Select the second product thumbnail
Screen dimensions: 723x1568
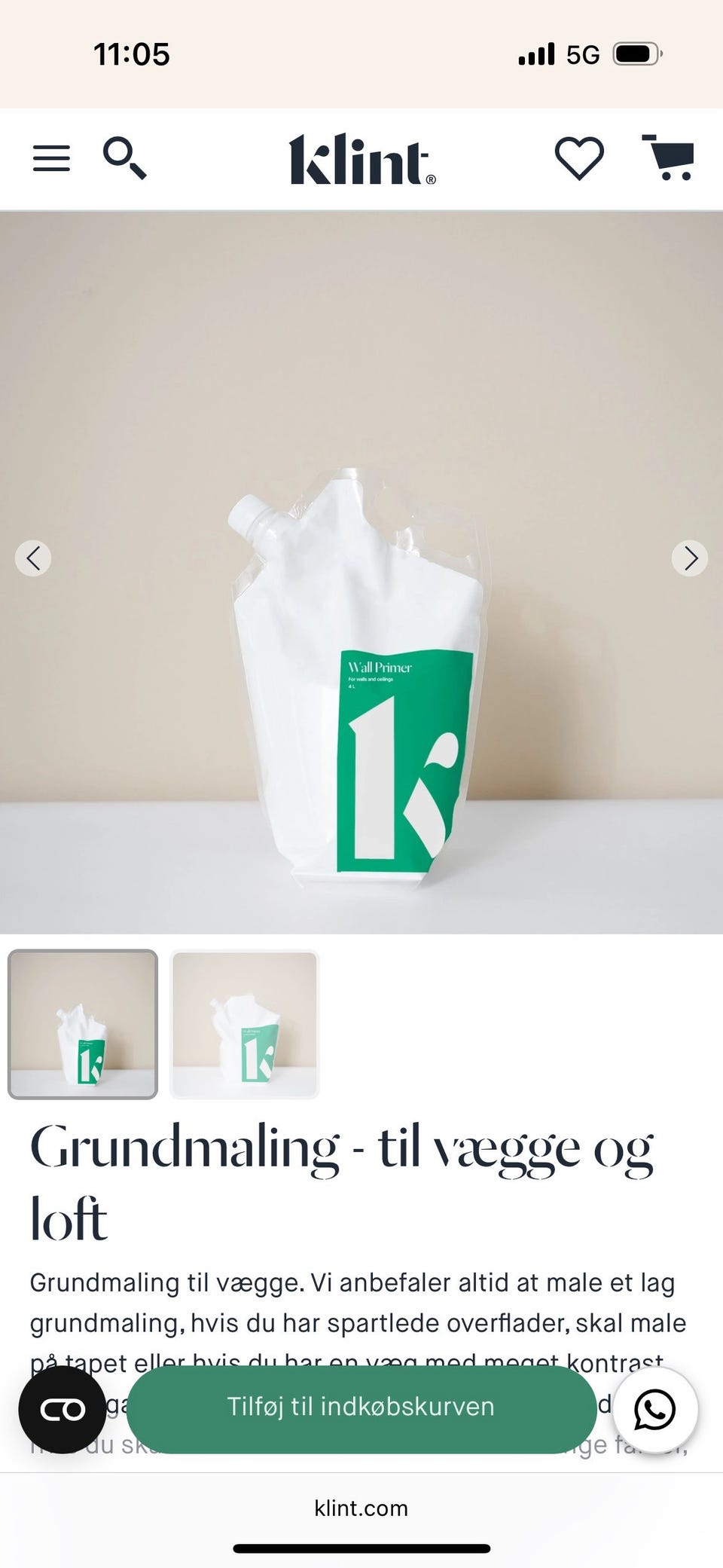coord(245,1024)
